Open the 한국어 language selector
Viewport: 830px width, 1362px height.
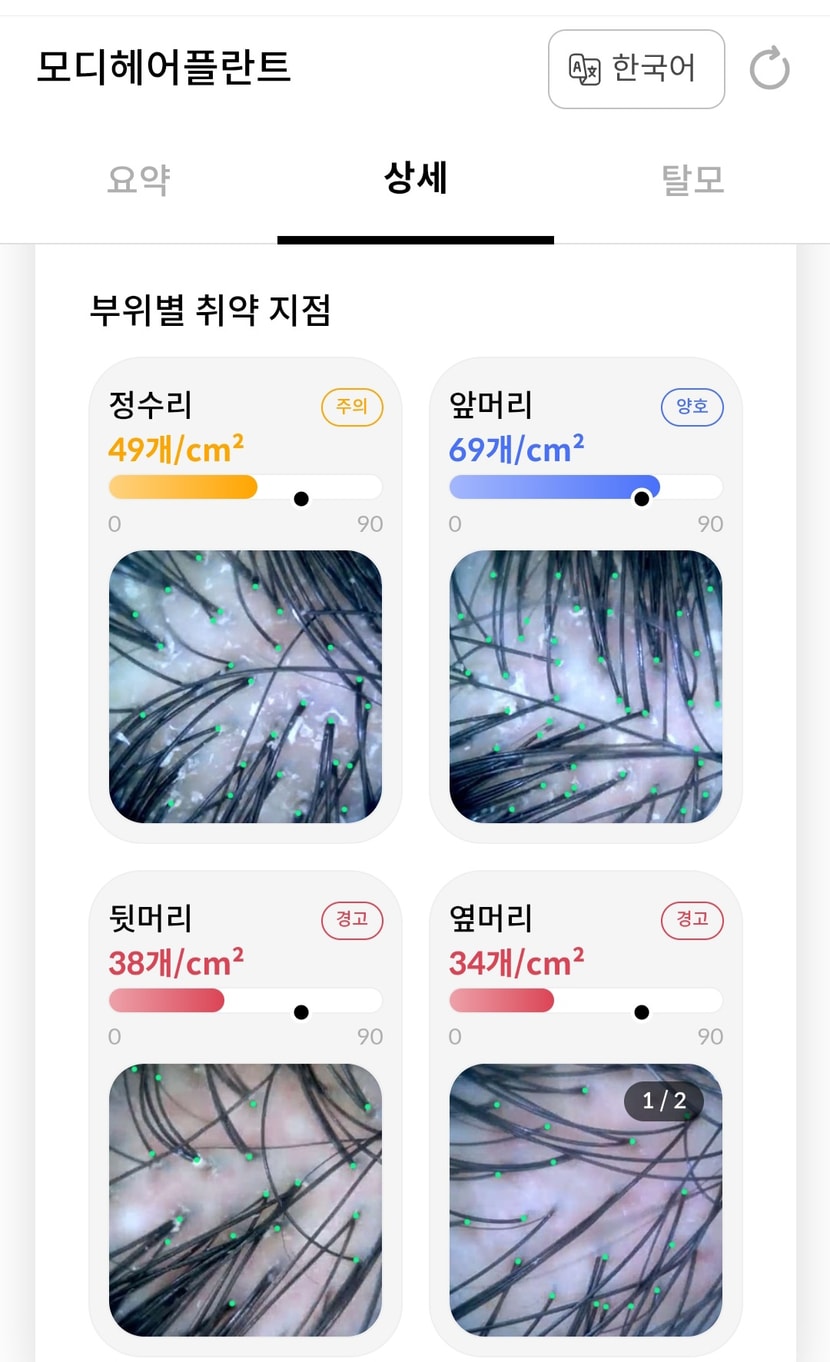636,69
